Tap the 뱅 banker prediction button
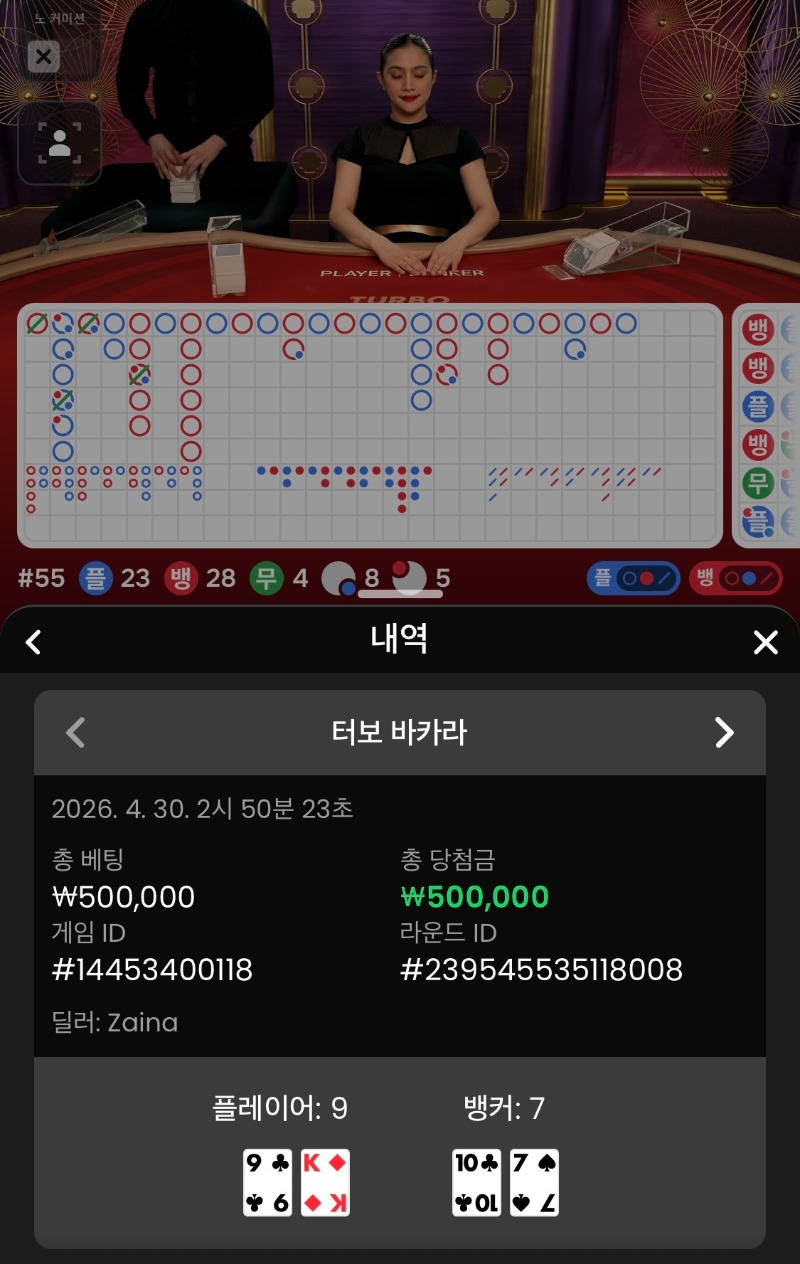This screenshot has width=800, height=1264. (x=735, y=578)
